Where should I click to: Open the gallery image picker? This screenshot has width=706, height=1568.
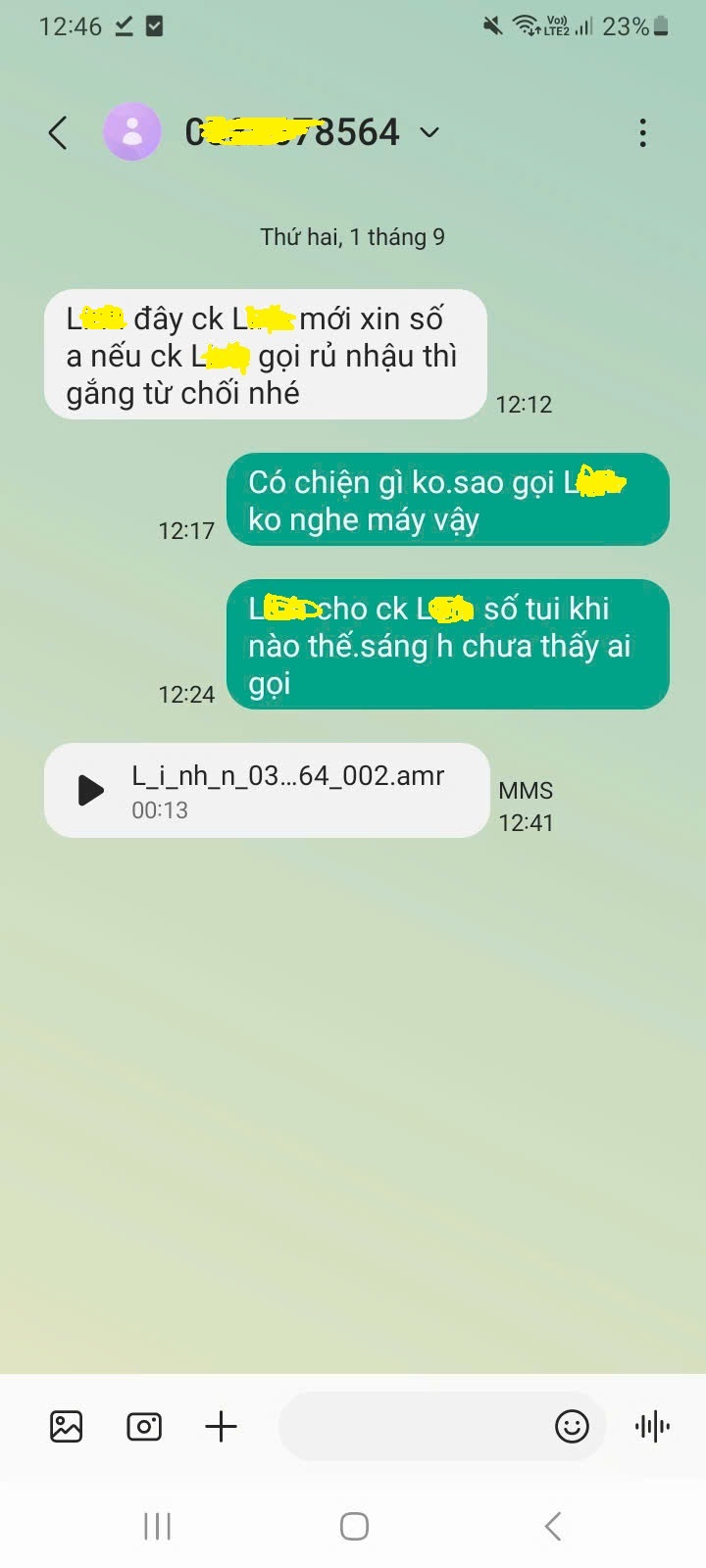coord(67,1426)
